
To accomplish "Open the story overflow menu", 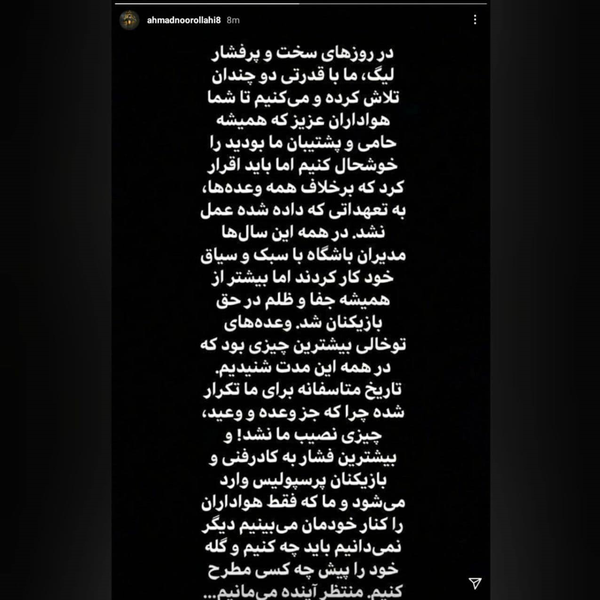I will [474, 19].
